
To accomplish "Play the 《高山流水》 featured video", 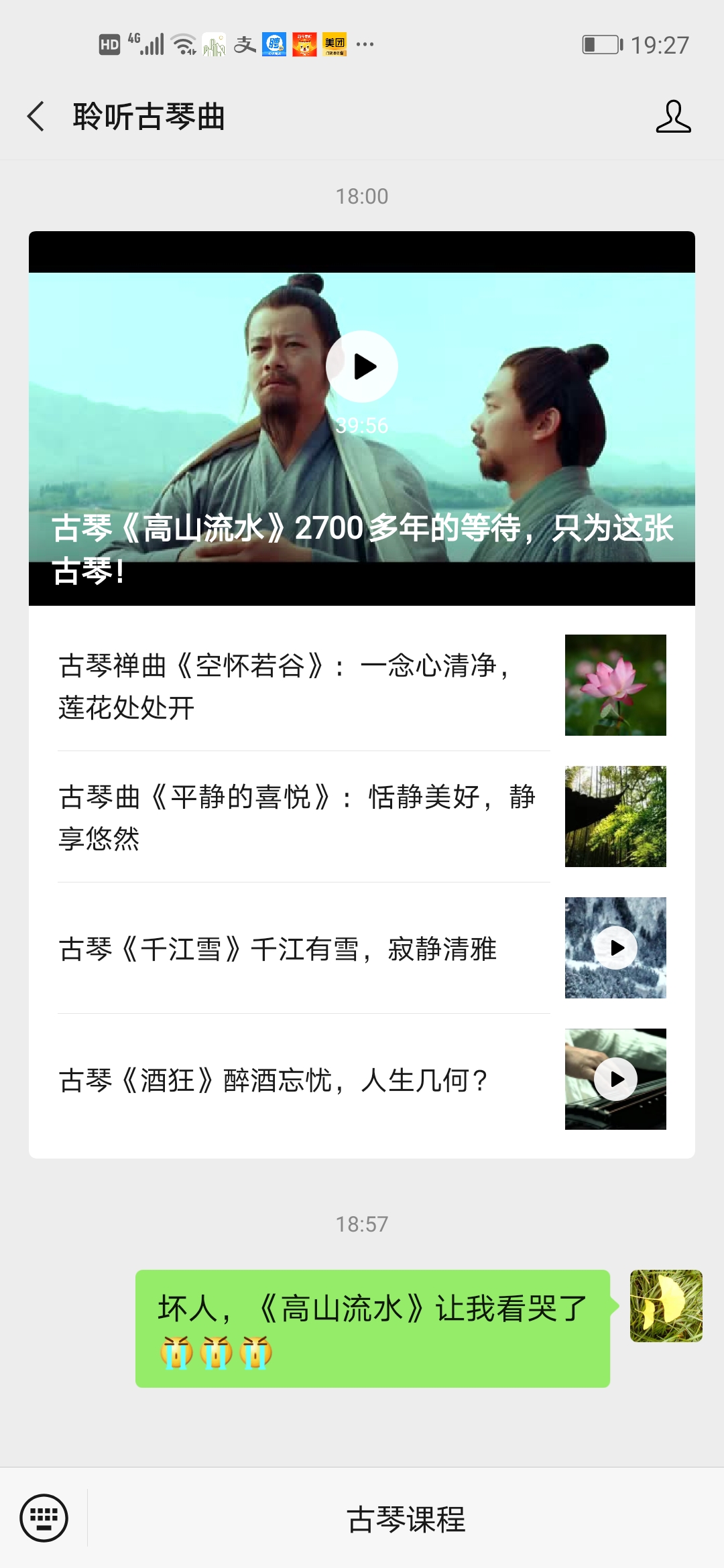I will coord(362,367).
